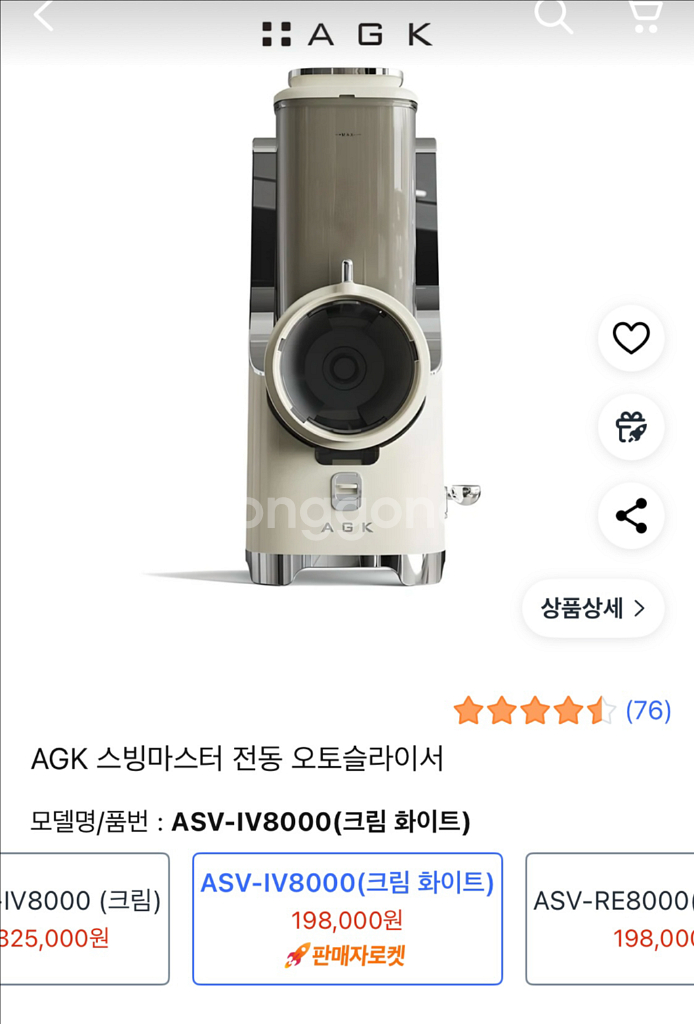Send this product as a gift
This screenshot has width=694, height=1024.
pyautogui.click(x=631, y=427)
